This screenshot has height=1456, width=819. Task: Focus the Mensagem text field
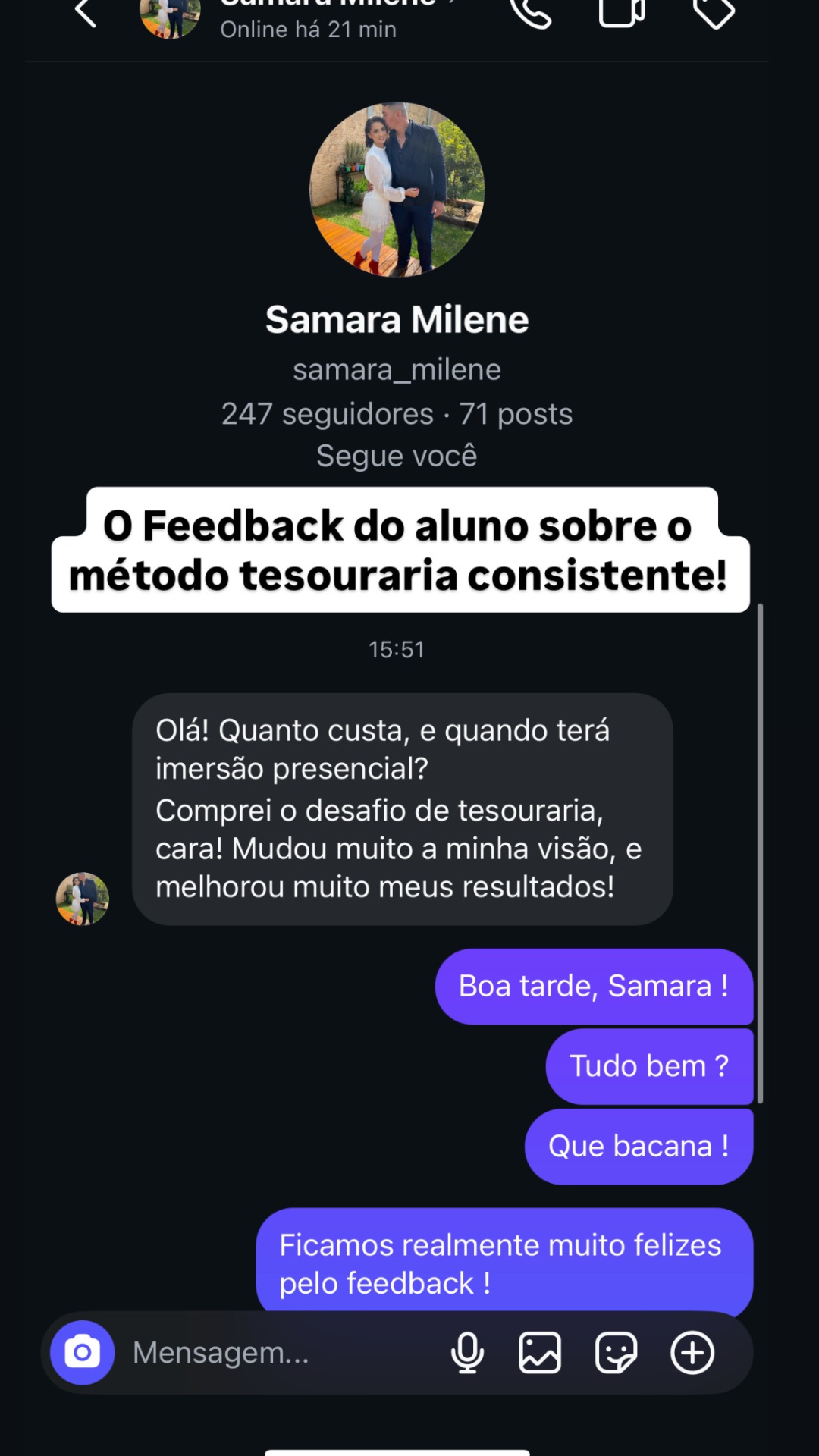(281, 1352)
